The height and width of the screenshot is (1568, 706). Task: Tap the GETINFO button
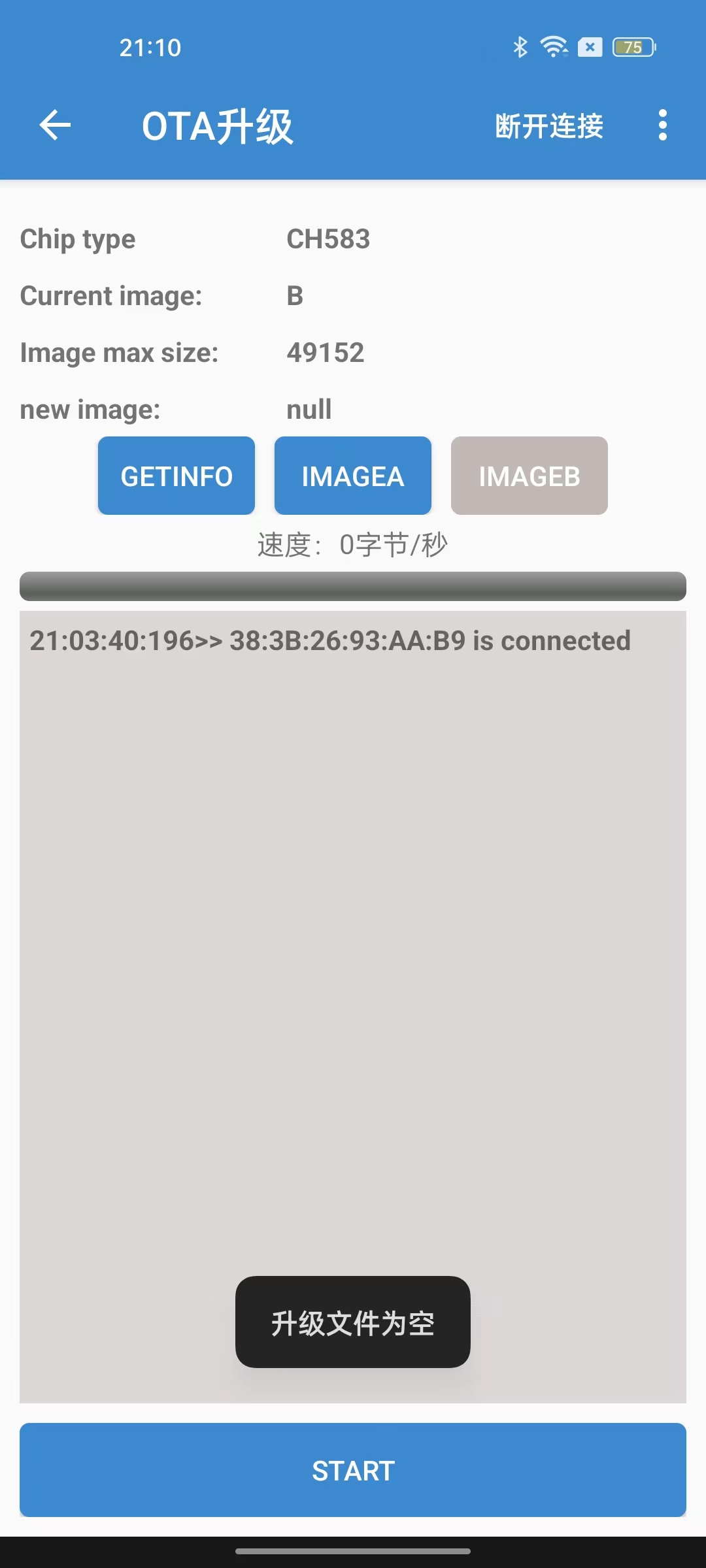[176, 476]
